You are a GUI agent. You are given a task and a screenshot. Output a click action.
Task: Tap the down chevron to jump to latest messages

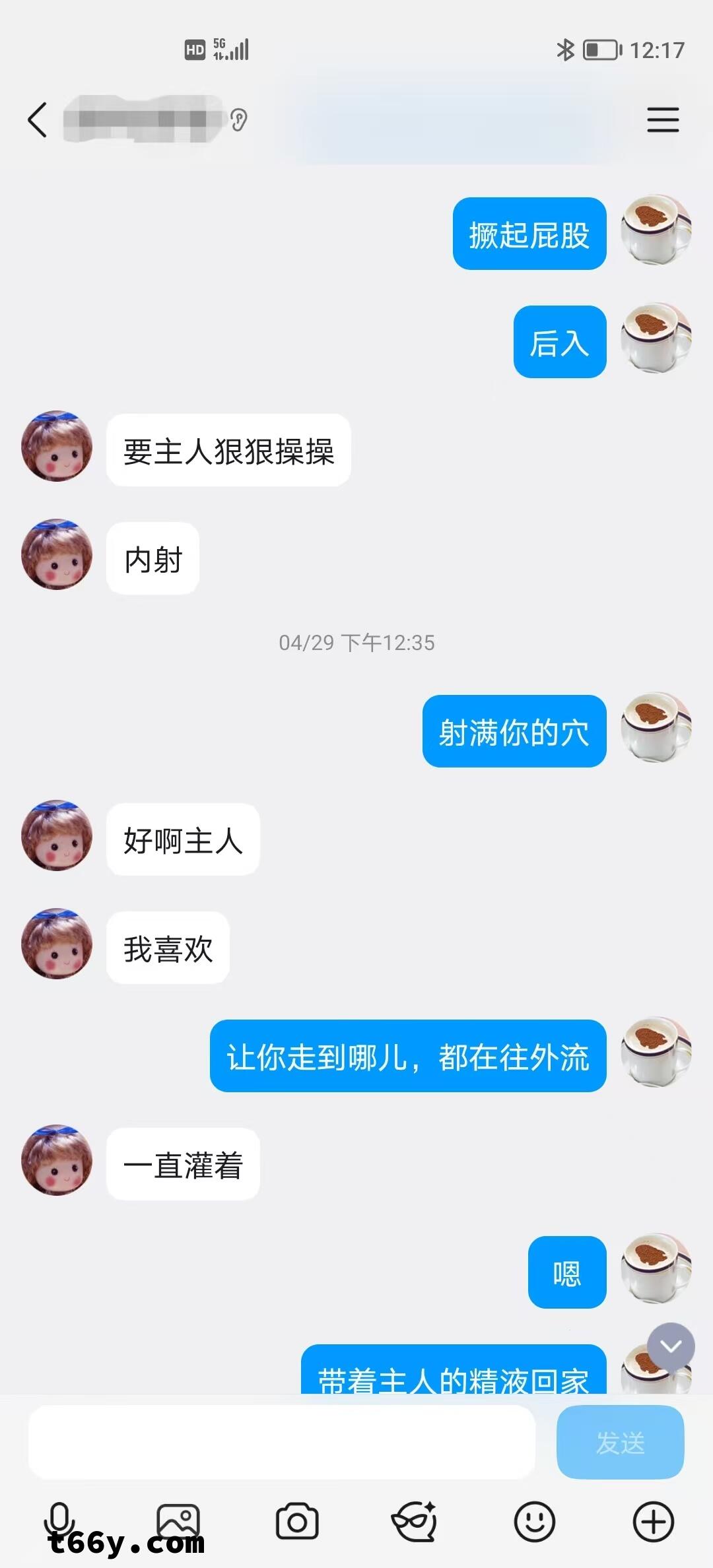pyautogui.click(x=669, y=1346)
